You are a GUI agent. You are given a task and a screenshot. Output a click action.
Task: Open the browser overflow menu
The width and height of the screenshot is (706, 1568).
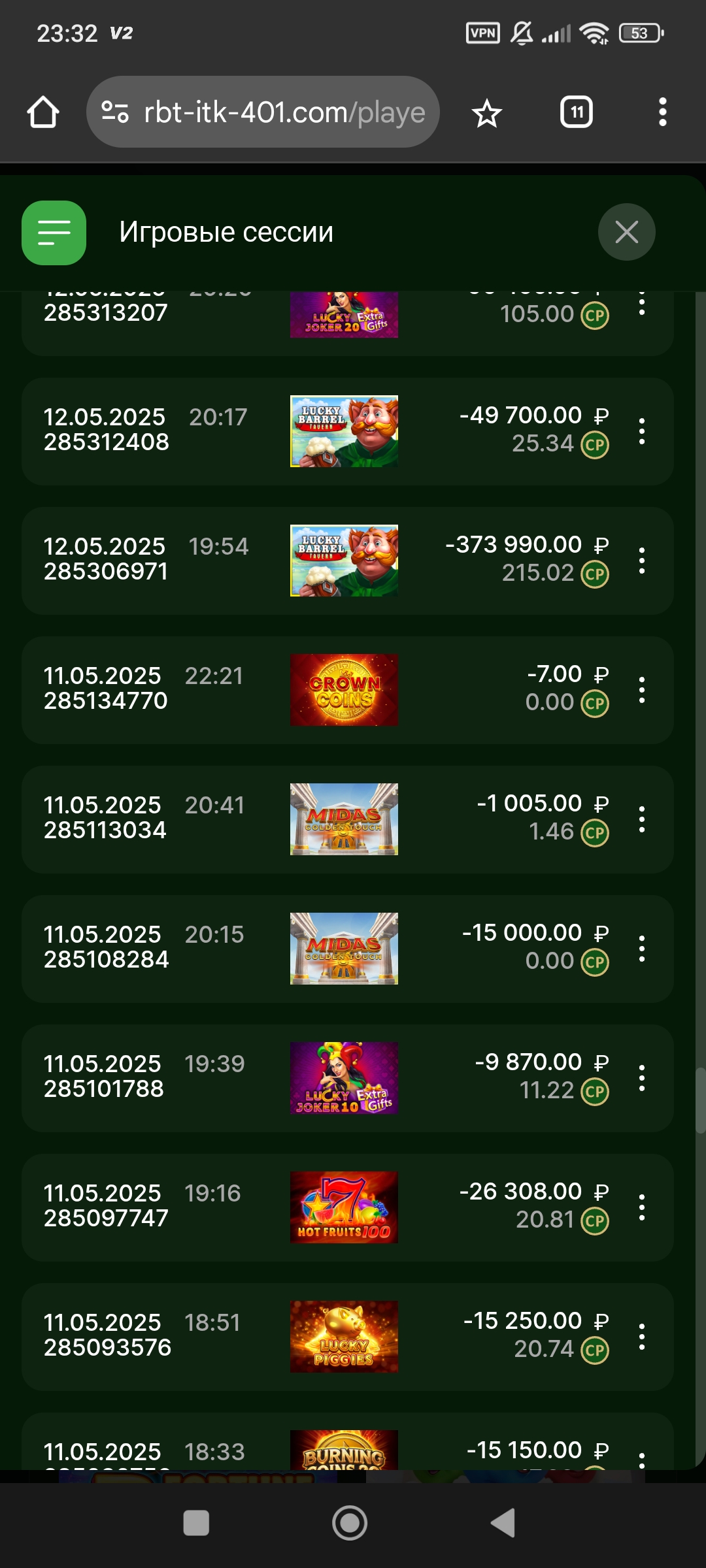pos(662,112)
